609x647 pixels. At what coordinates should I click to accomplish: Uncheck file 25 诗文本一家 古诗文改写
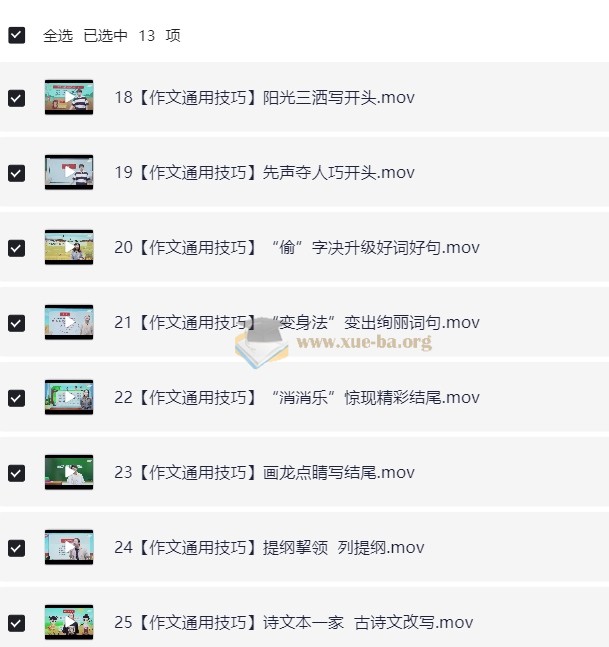tap(16, 623)
